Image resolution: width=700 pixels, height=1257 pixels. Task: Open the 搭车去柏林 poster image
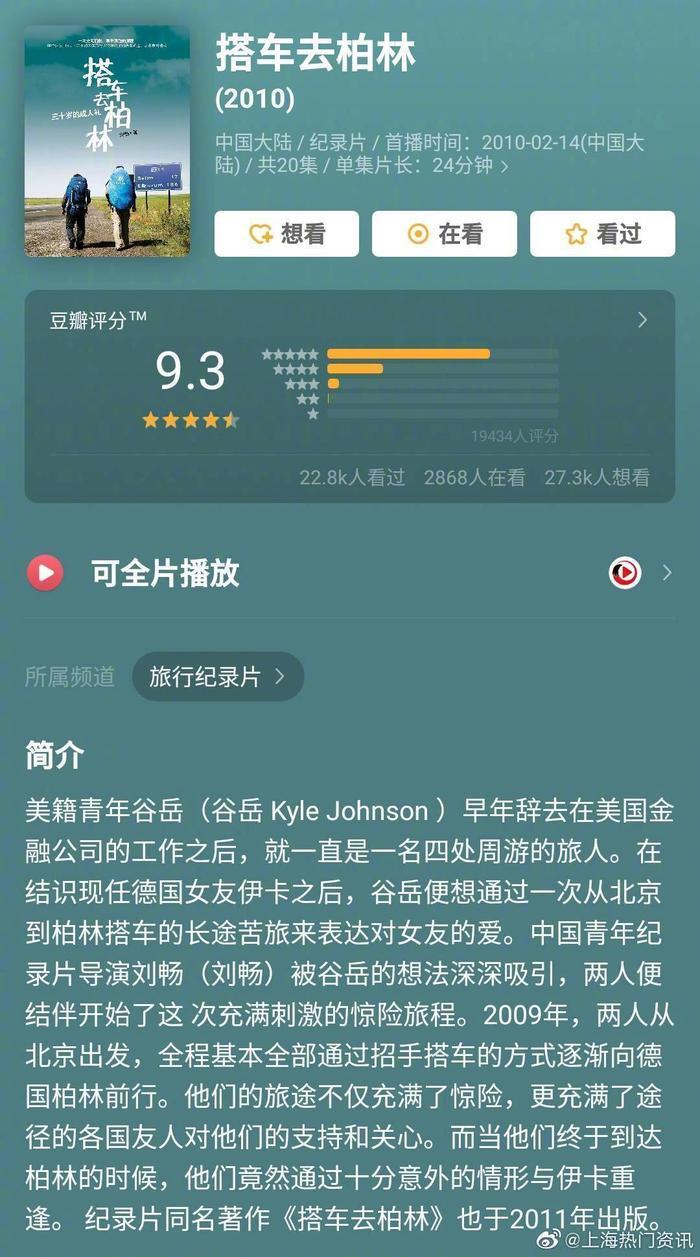click(107, 141)
